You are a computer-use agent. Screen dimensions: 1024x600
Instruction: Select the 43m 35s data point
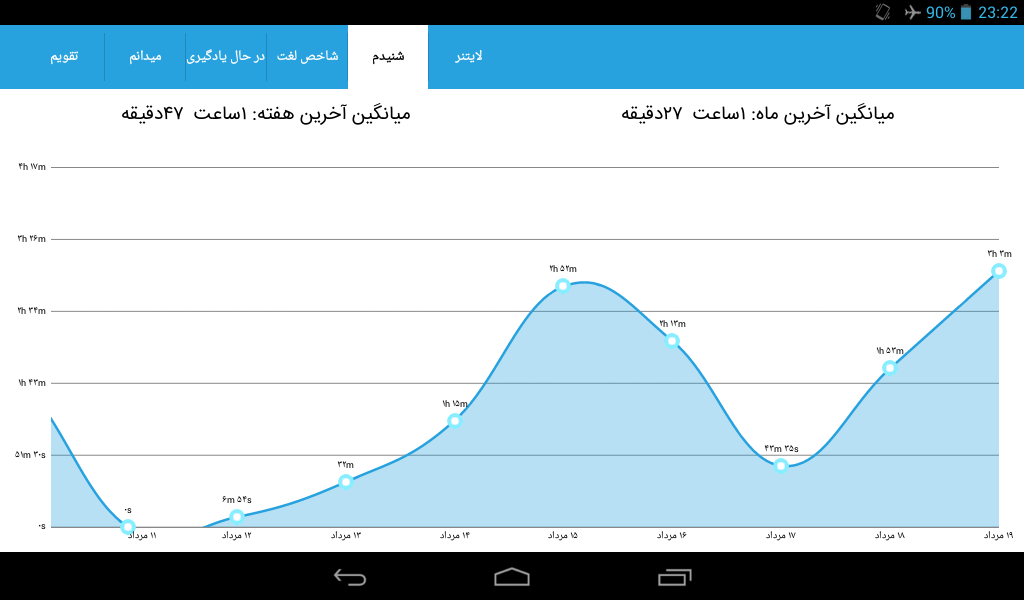780,466
